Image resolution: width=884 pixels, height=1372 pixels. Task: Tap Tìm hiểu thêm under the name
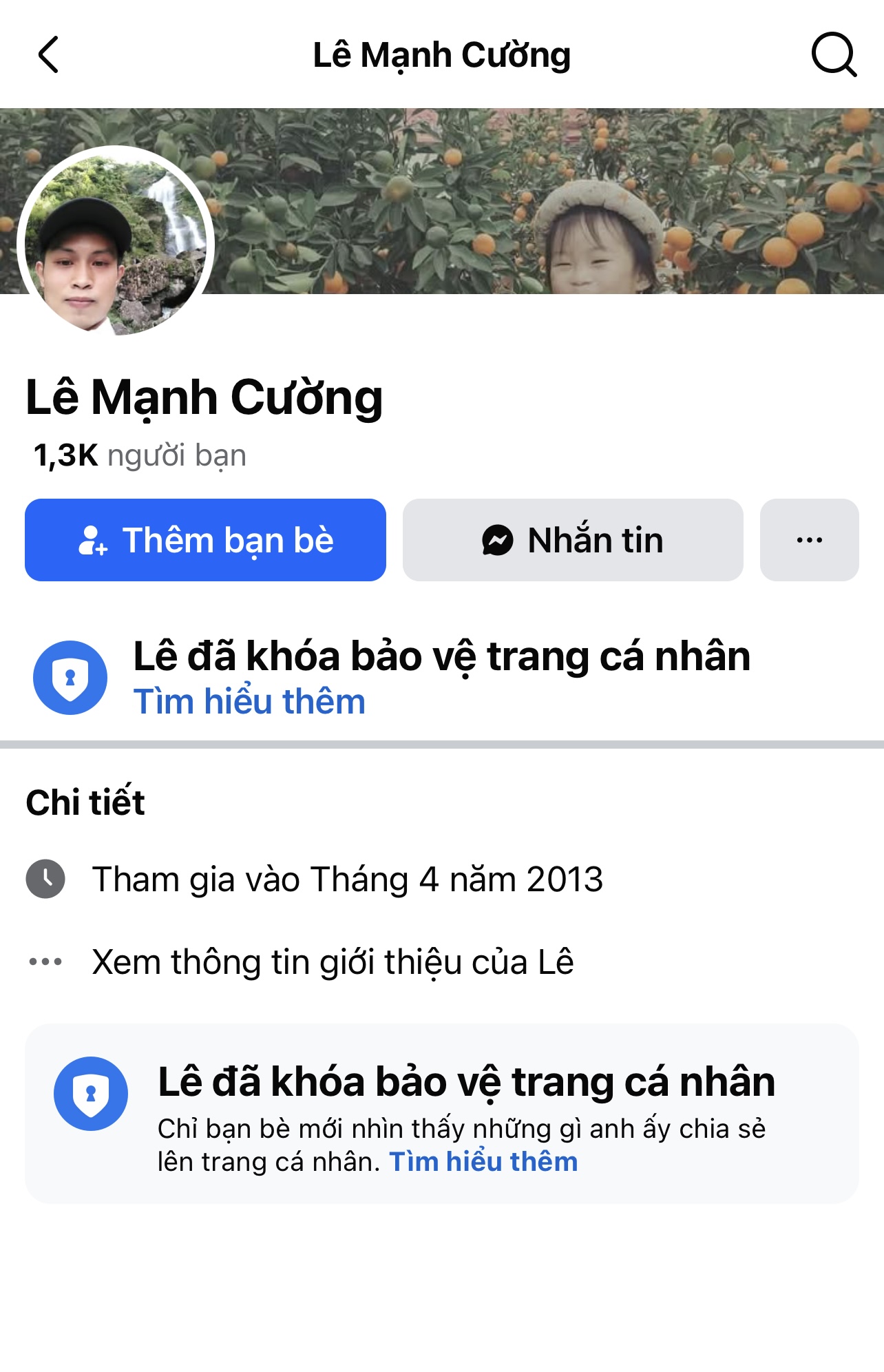[249, 702]
